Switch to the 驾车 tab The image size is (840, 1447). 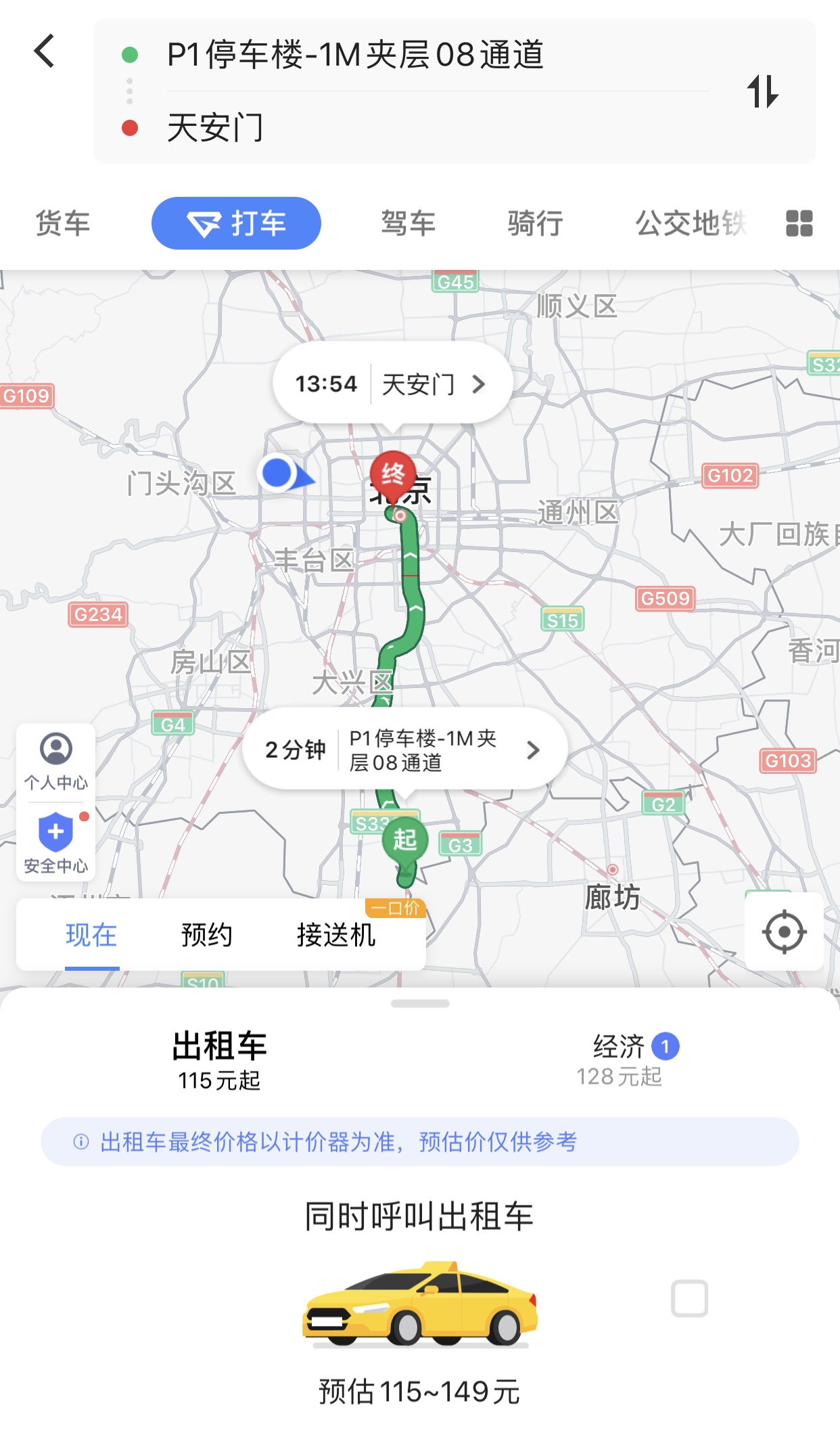coord(408,223)
